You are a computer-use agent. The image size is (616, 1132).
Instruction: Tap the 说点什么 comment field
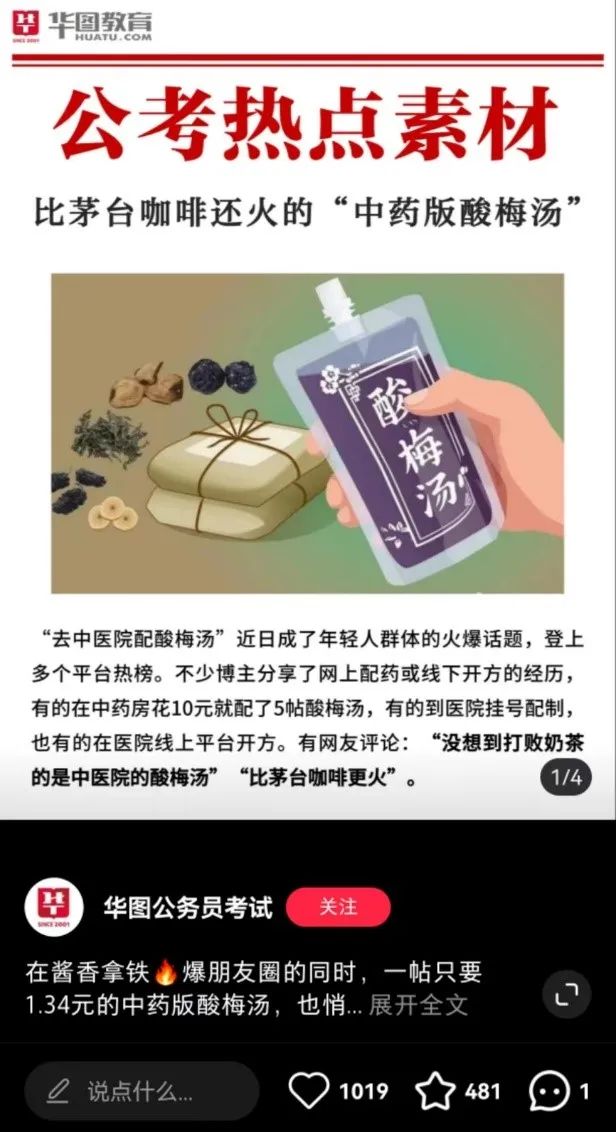[x=141, y=1090]
